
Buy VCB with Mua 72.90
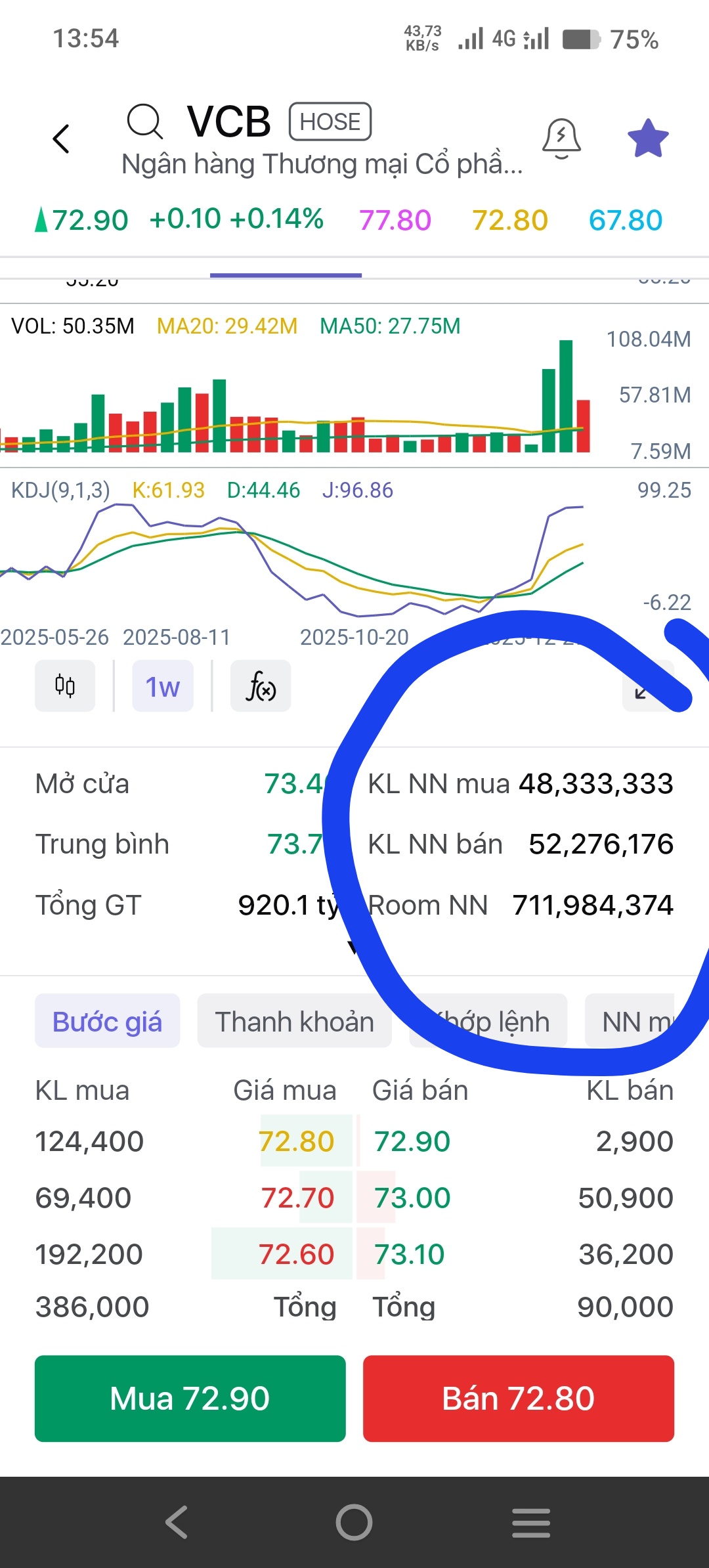coord(190,1398)
